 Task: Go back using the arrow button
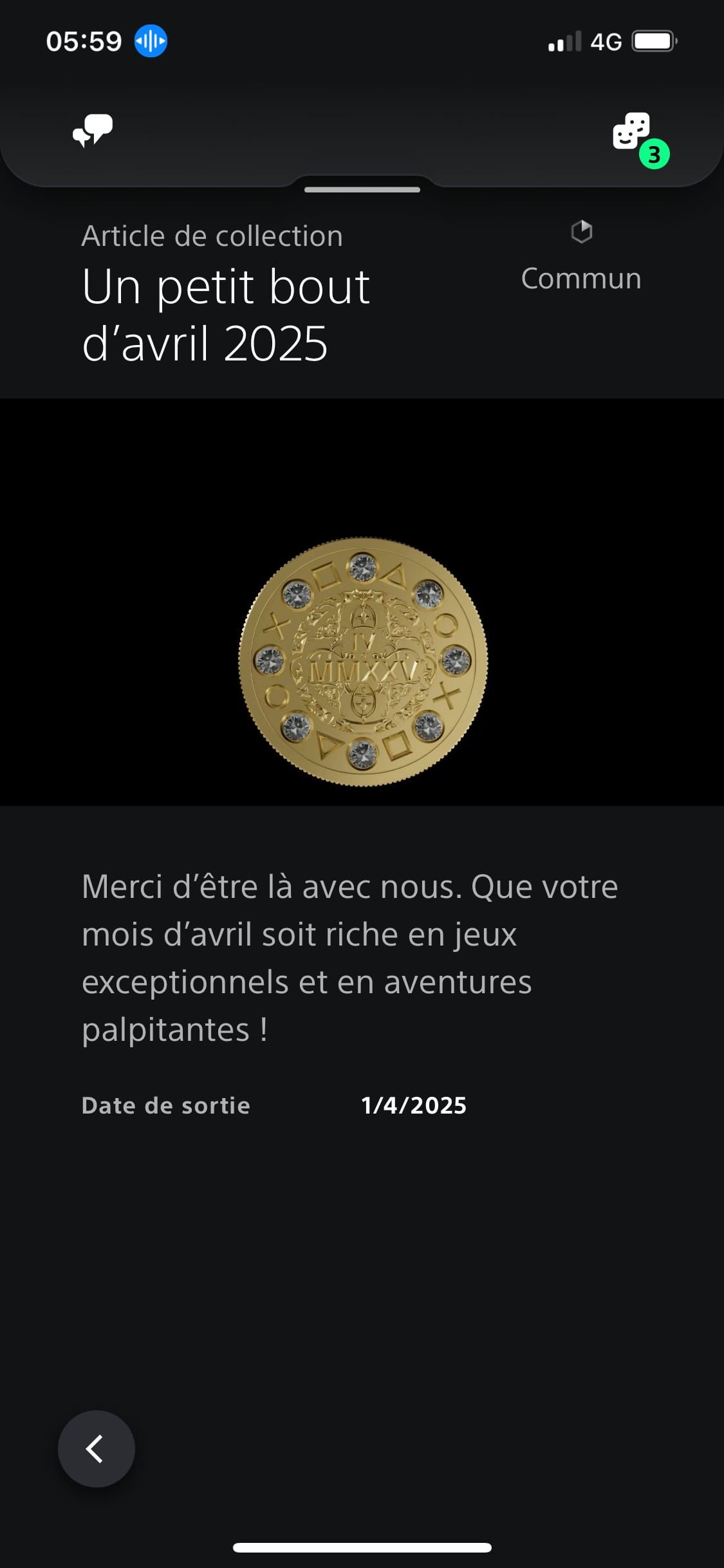click(x=96, y=1449)
